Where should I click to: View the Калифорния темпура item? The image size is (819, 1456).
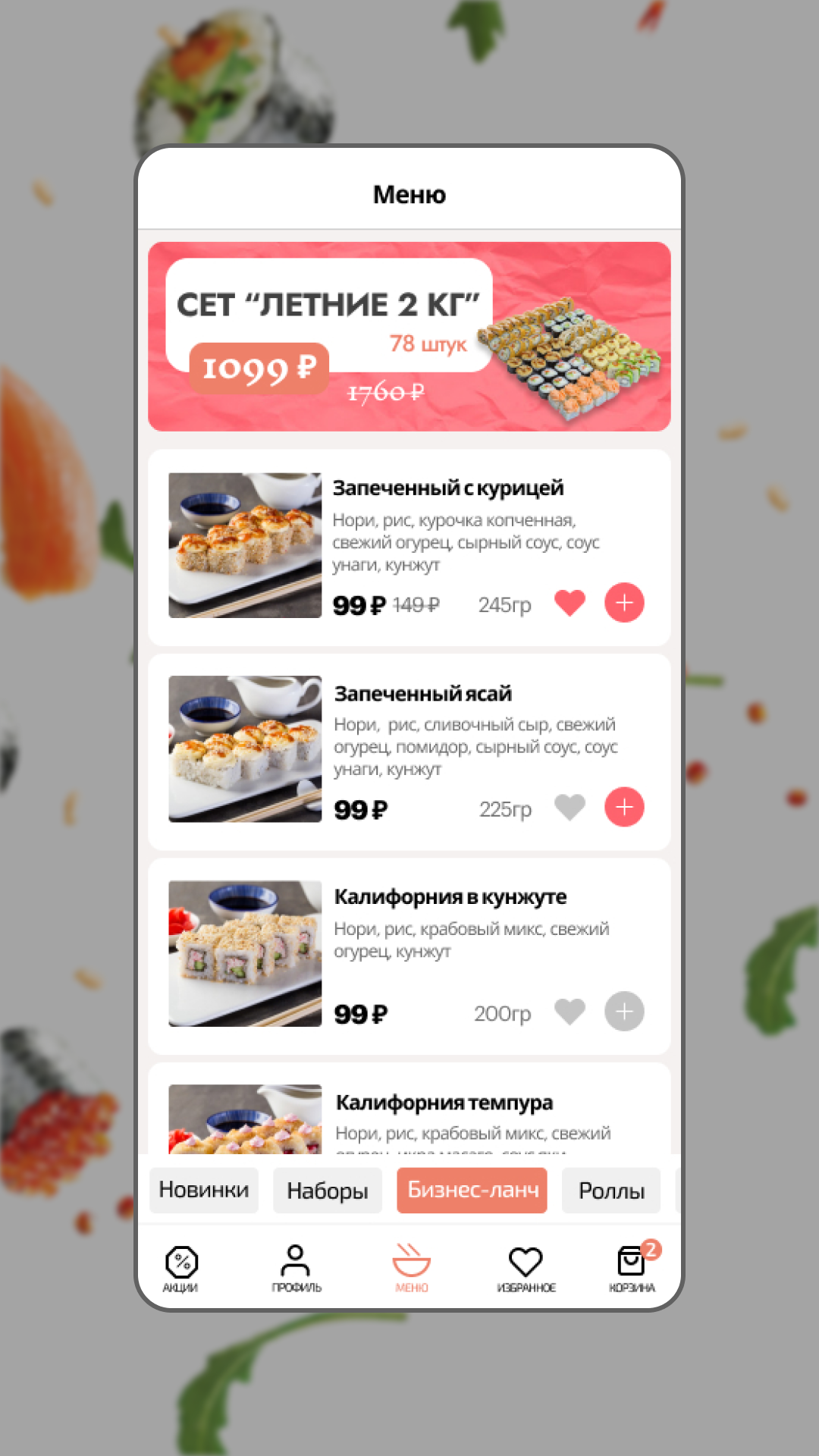point(444,1103)
